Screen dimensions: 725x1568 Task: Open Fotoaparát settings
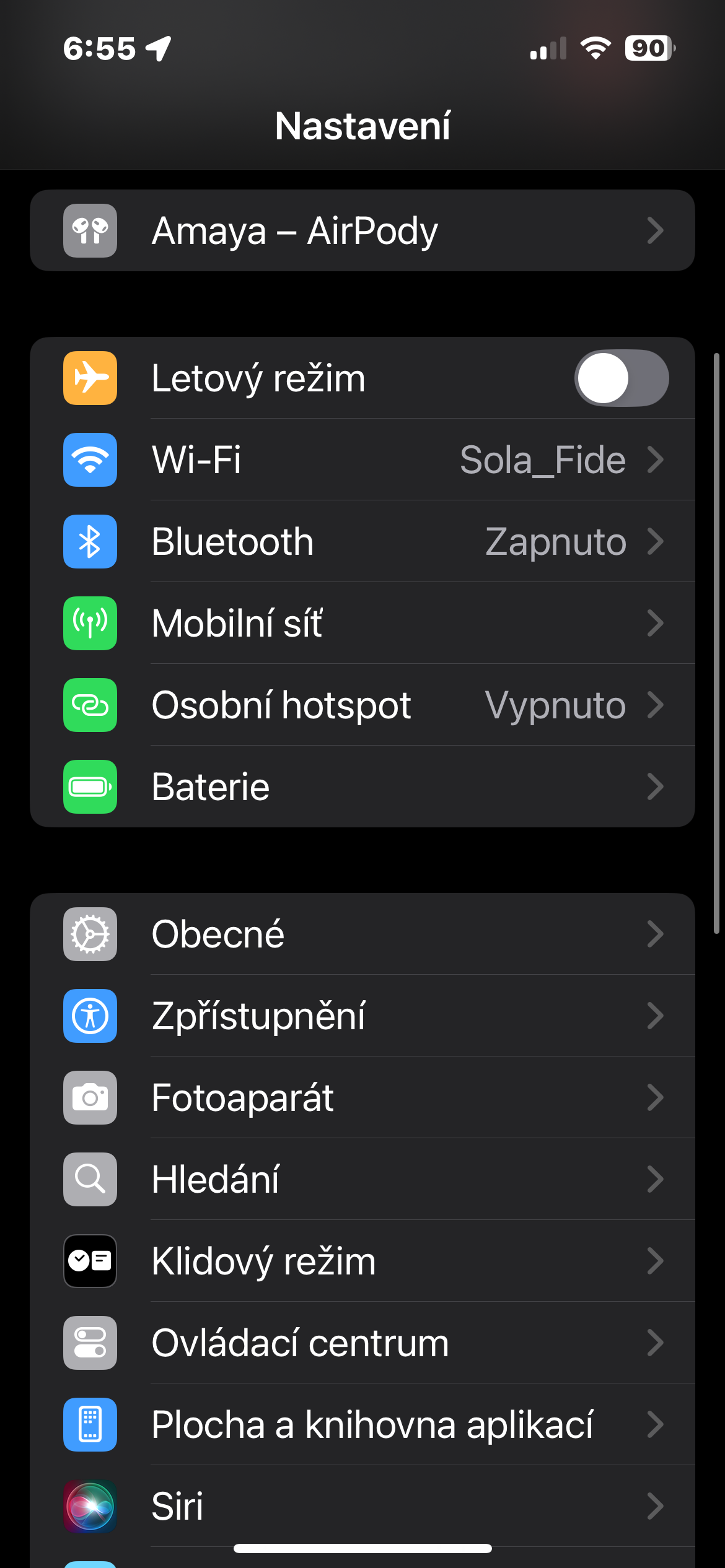(362, 1097)
